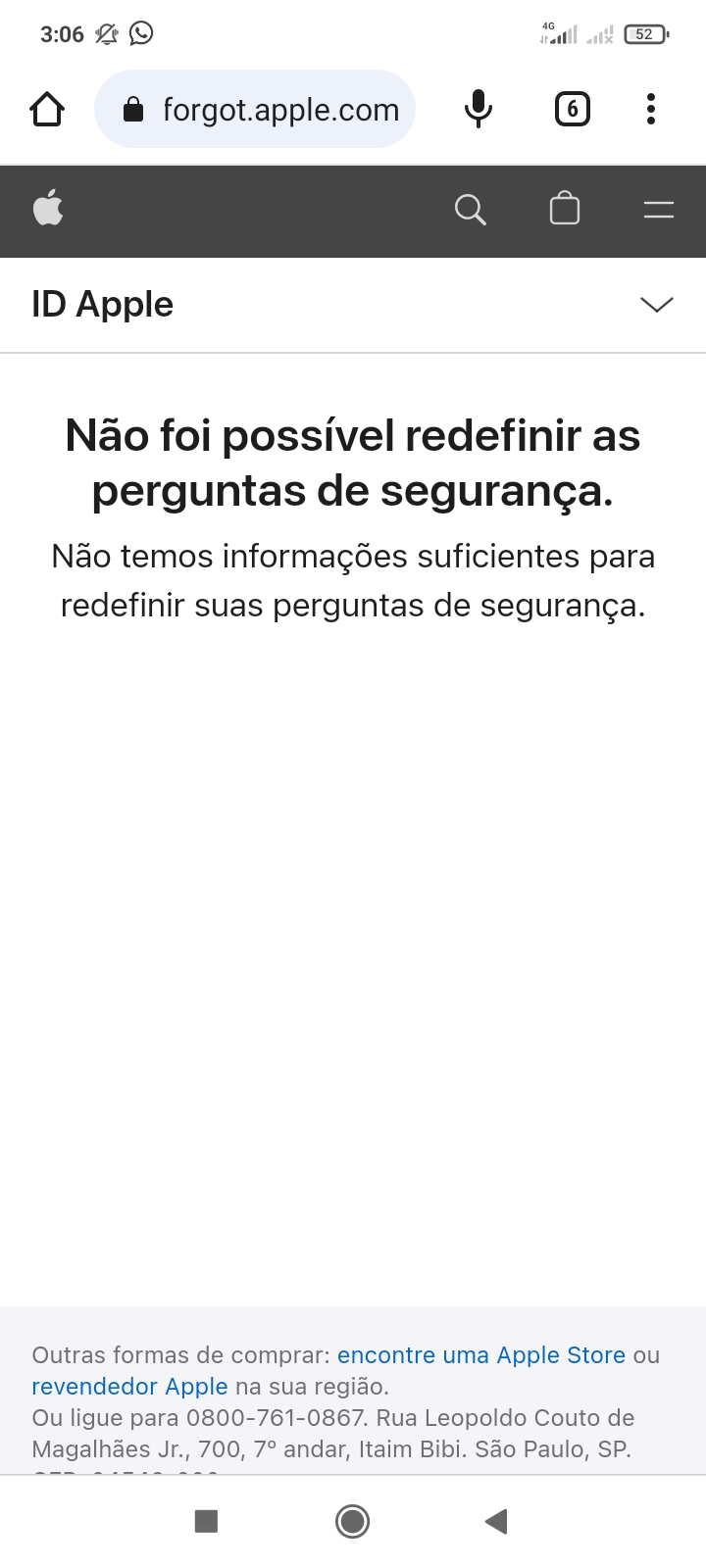Viewport: 706px width, 1568px height.
Task: Open the tab switcher showing 6 tabs
Action: coord(573,109)
